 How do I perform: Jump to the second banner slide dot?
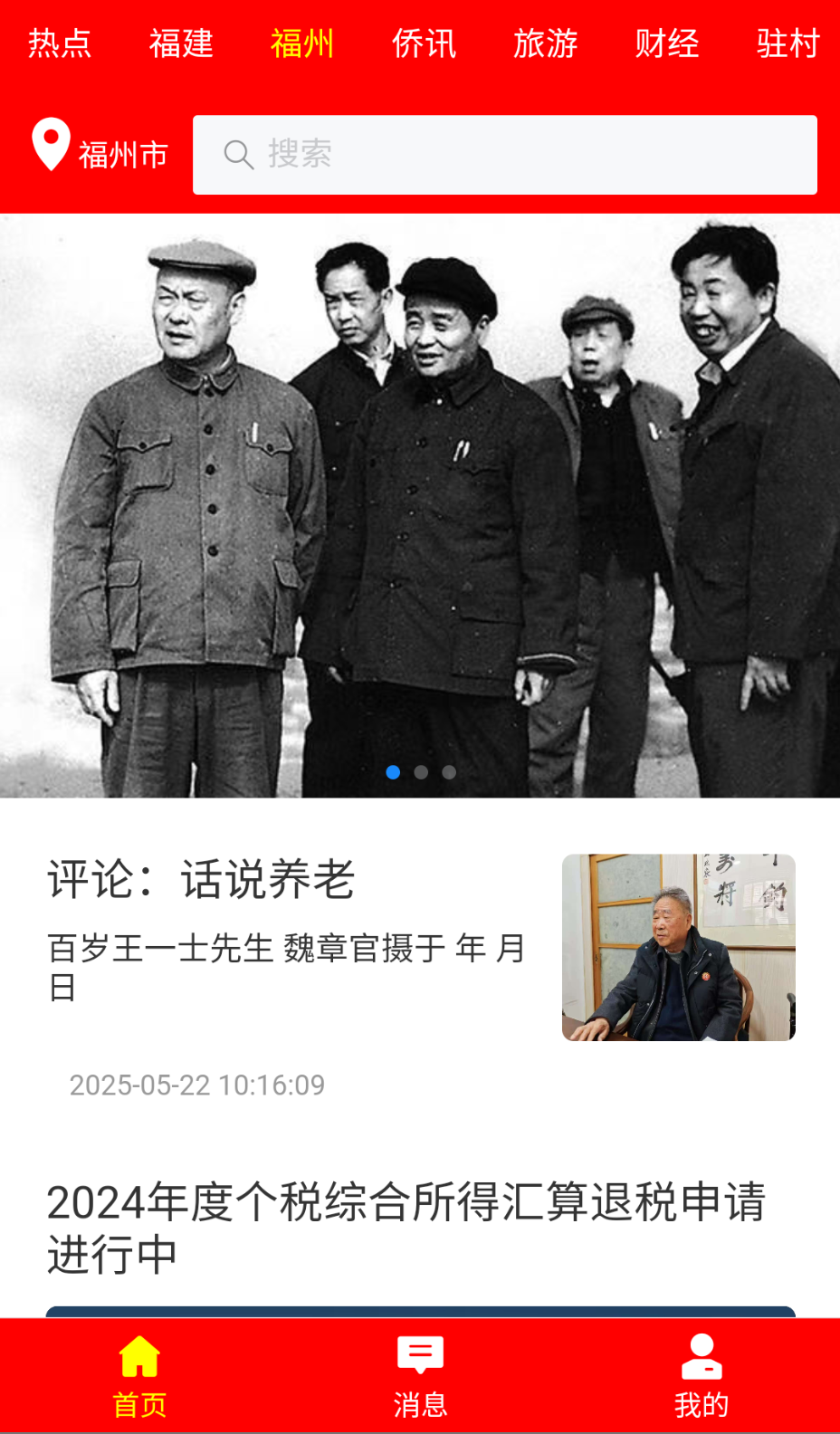pyautogui.click(x=421, y=772)
